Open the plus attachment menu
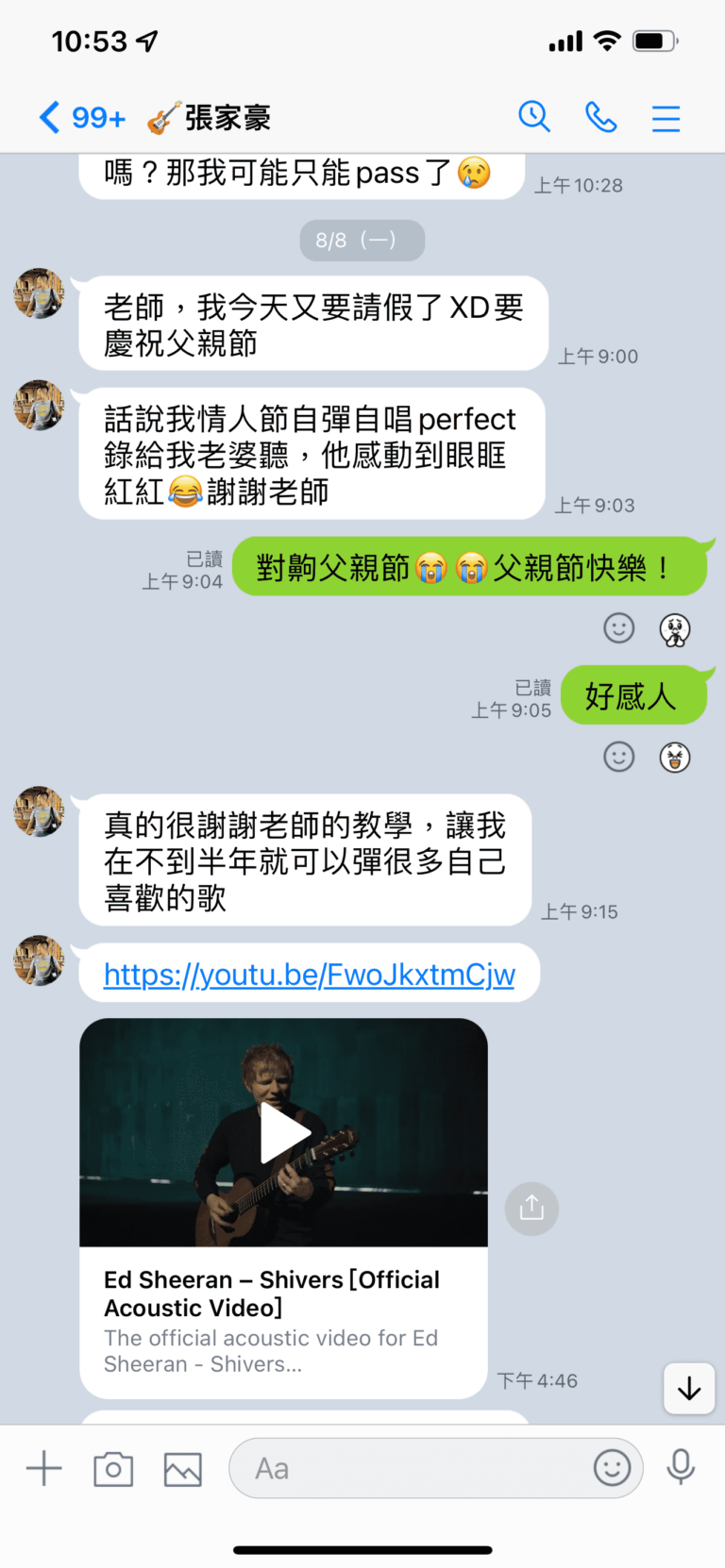Screen dimensions: 725x1568 coord(43,1469)
